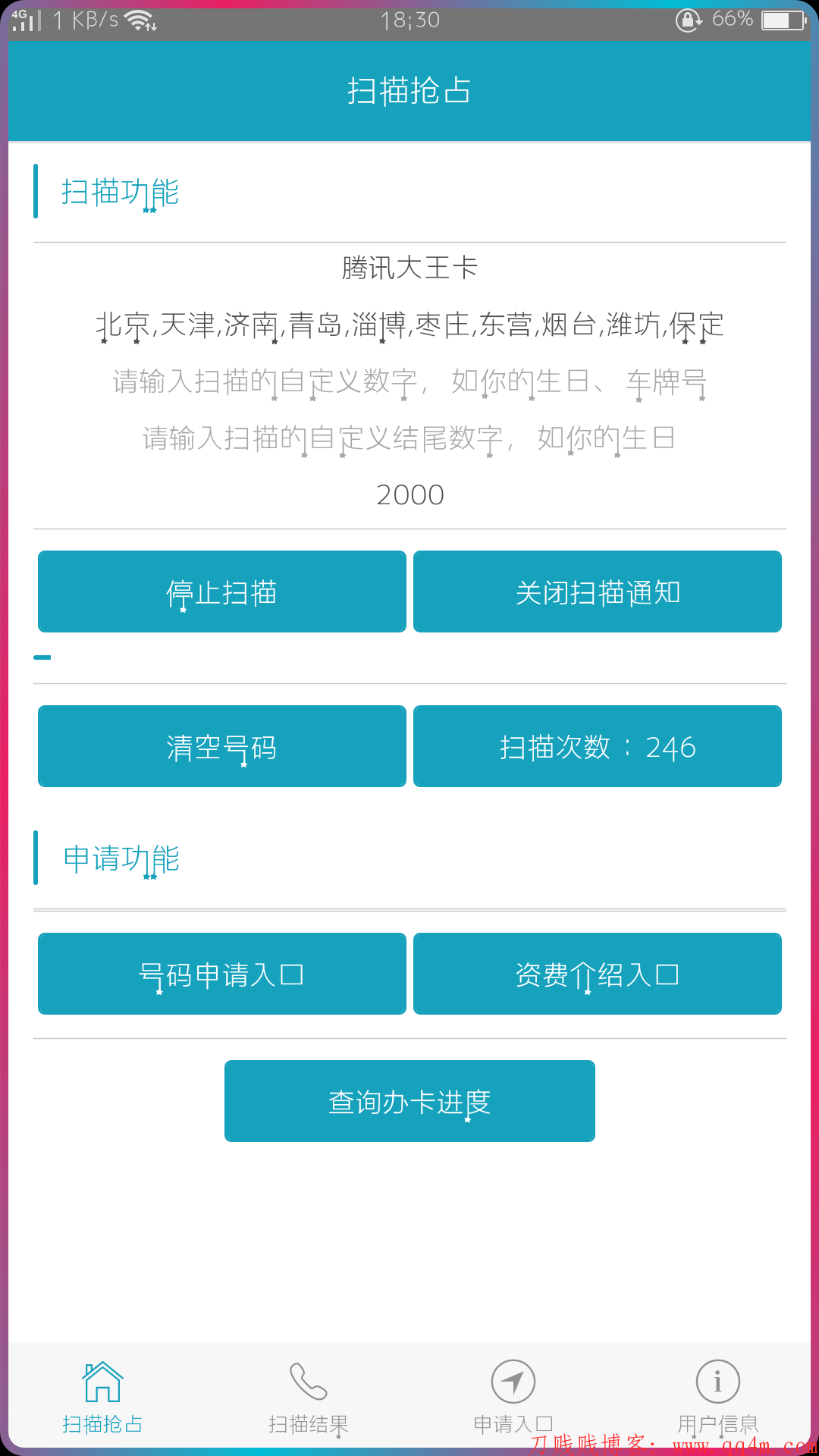819x1456 pixels.
Task: Edit the 2000 value field
Action: 409,495
